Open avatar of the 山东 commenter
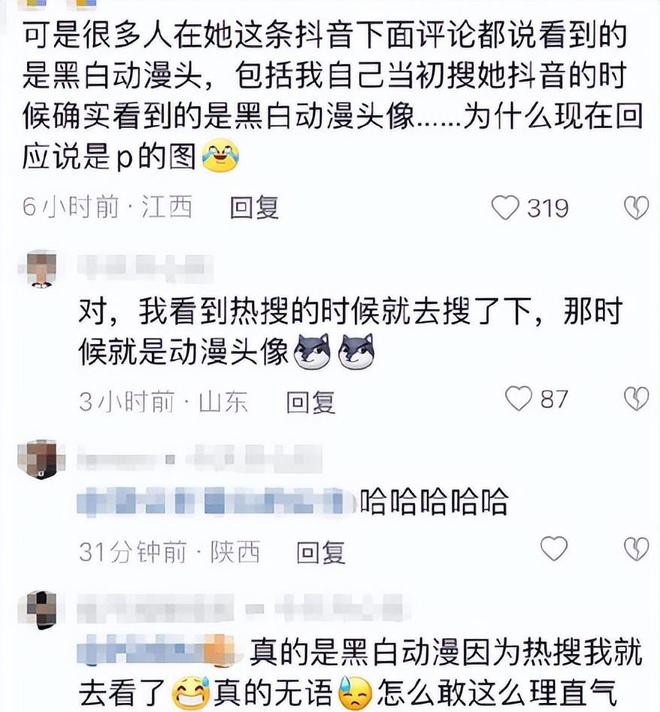Screen dimensions: 660x712 (x=41, y=270)
